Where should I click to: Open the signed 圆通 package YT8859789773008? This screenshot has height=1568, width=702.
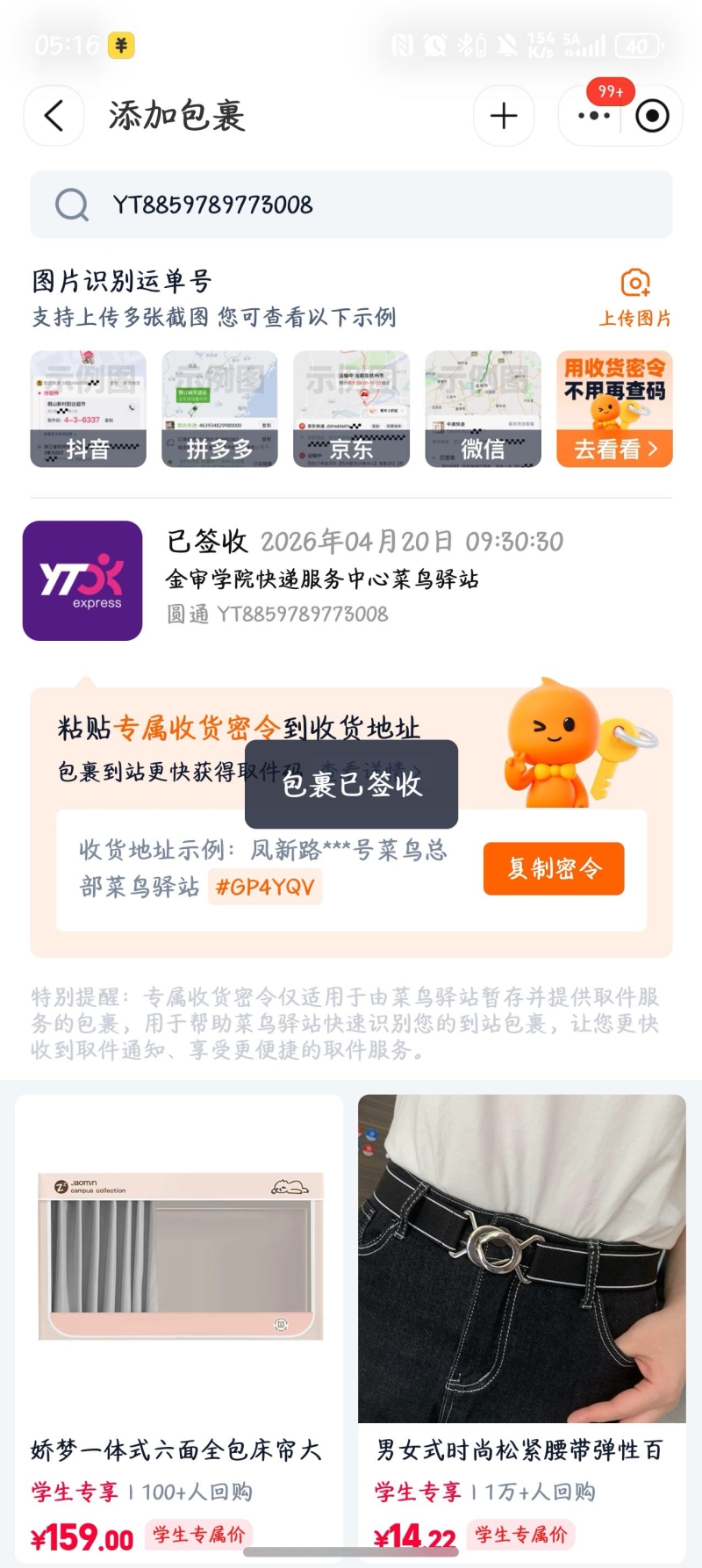coord(351,579)
